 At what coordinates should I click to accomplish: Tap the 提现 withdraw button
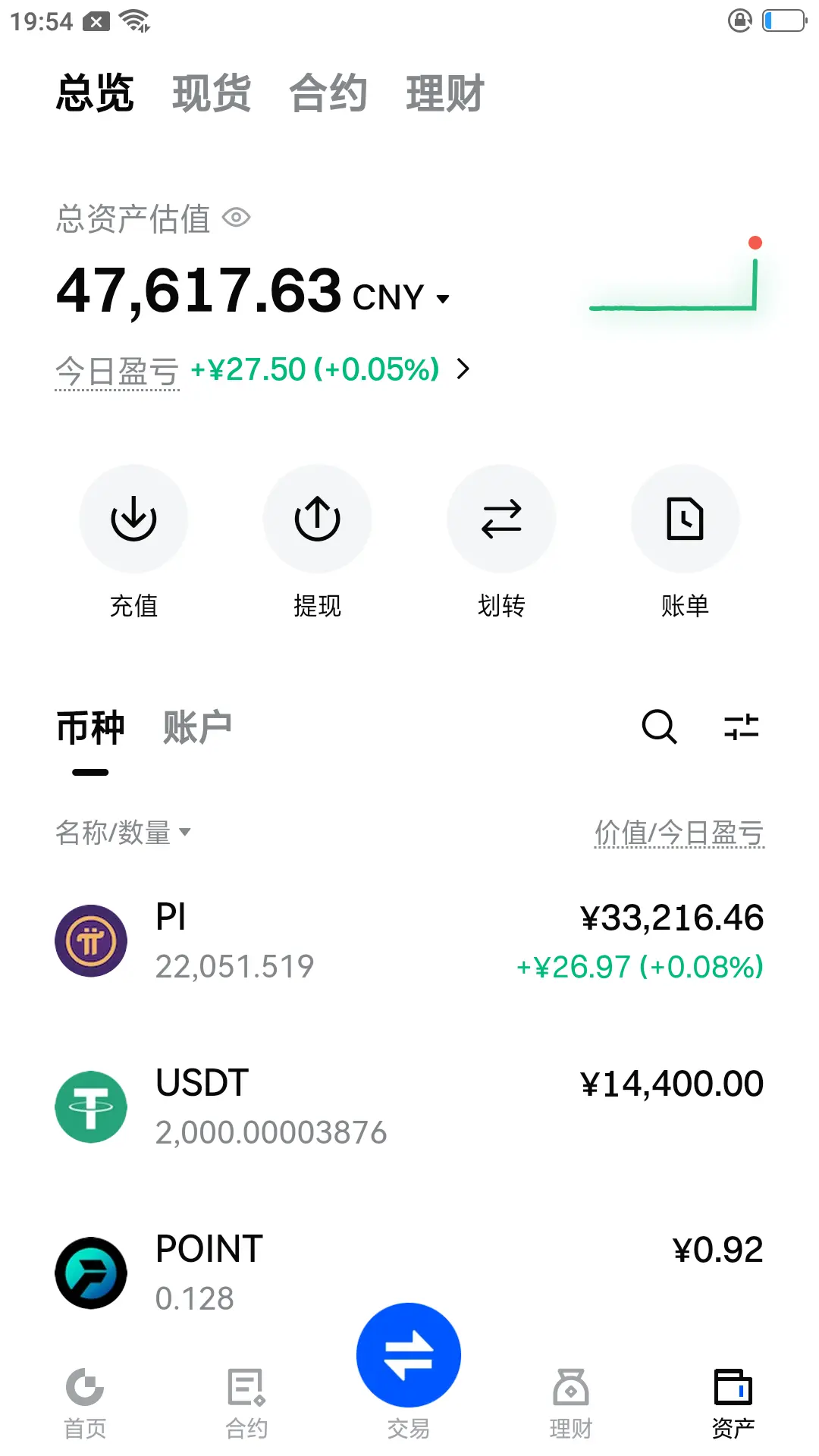pos(317,543)
